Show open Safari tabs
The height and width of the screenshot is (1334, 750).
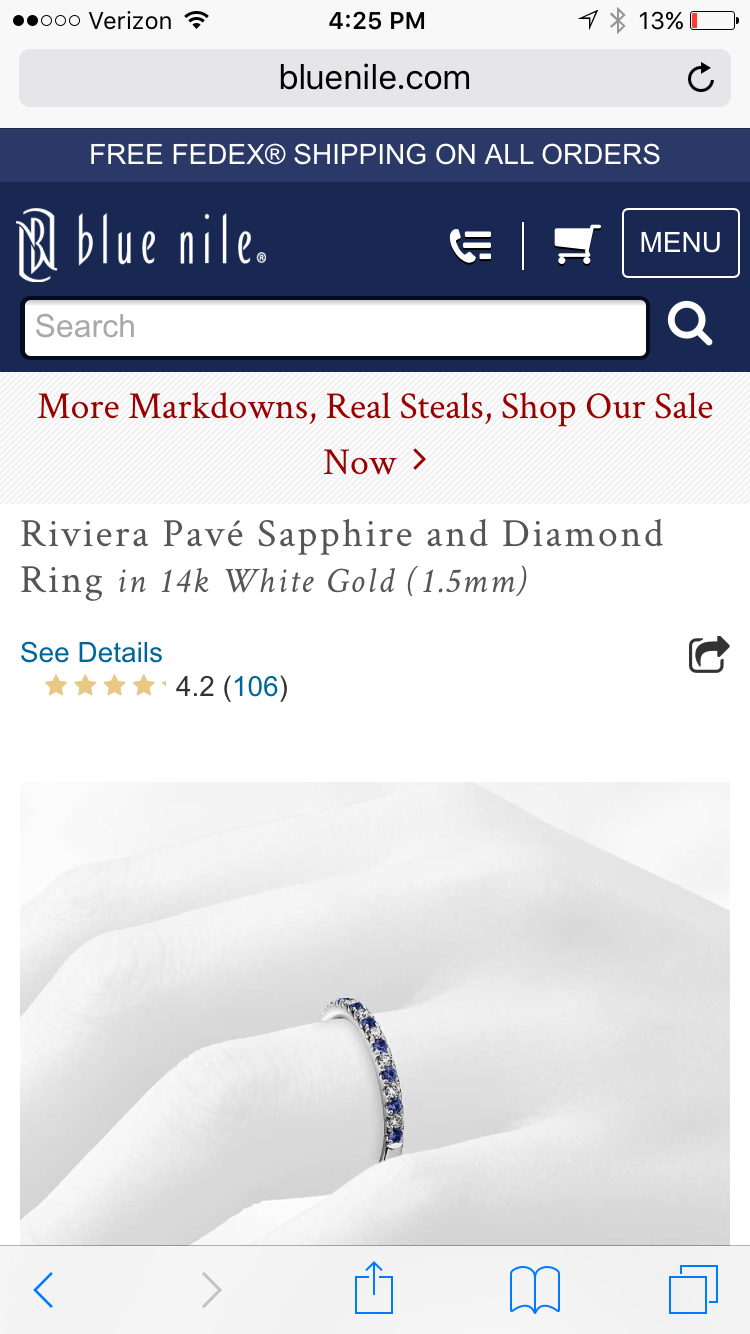693,1290
